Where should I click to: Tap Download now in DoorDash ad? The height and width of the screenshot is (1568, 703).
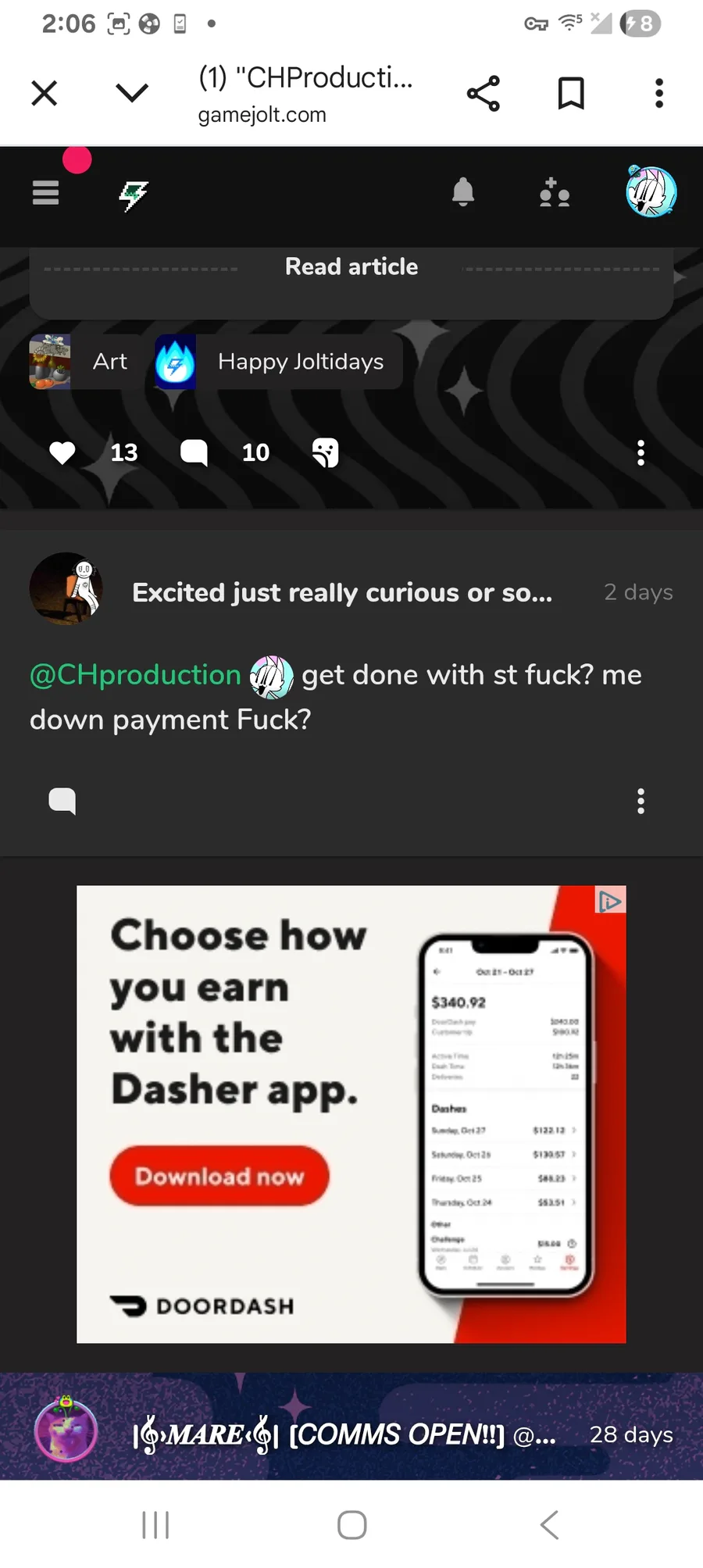point(219,1176)
